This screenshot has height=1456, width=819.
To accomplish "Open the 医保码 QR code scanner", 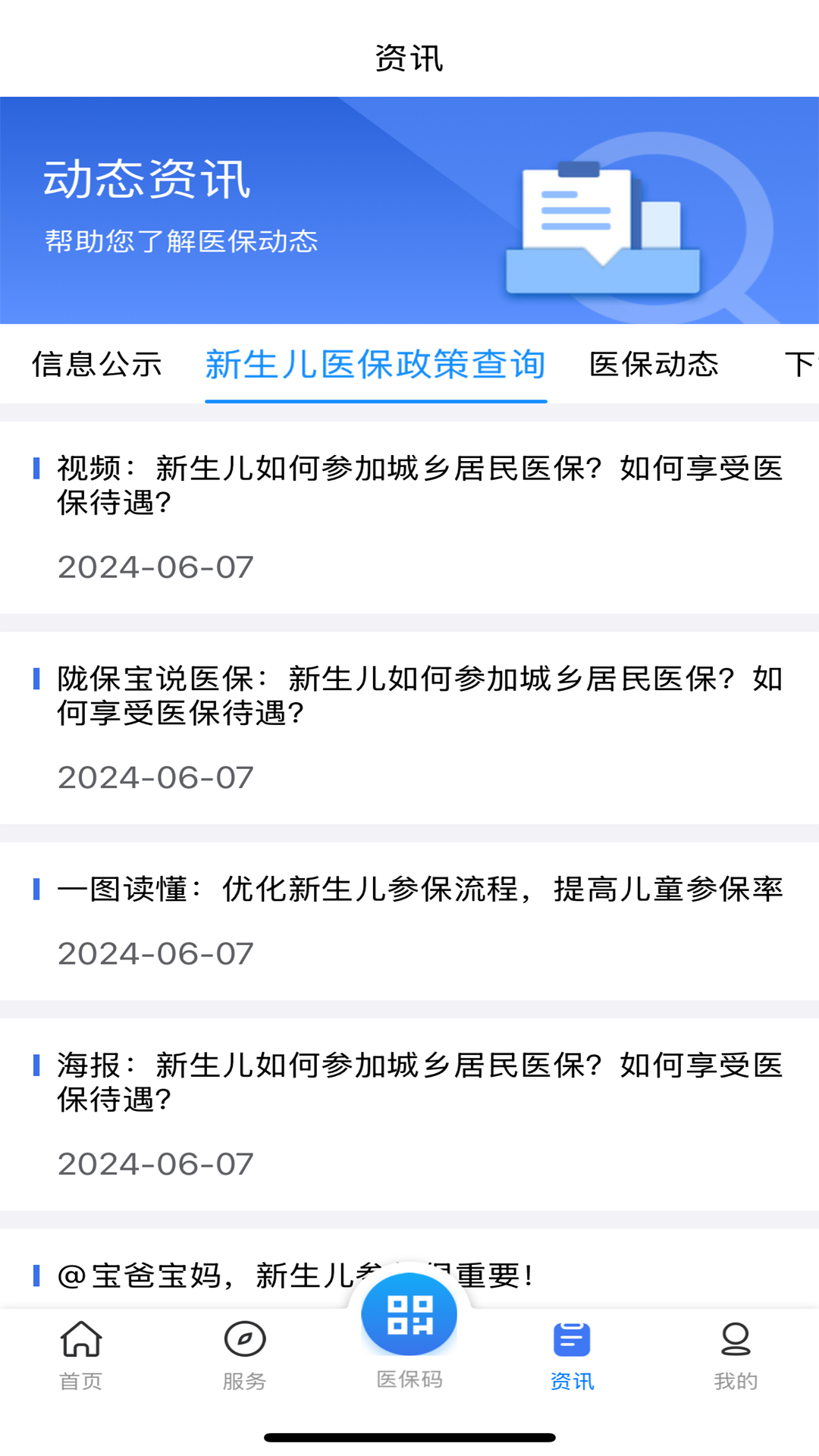I will [409, 1316].
